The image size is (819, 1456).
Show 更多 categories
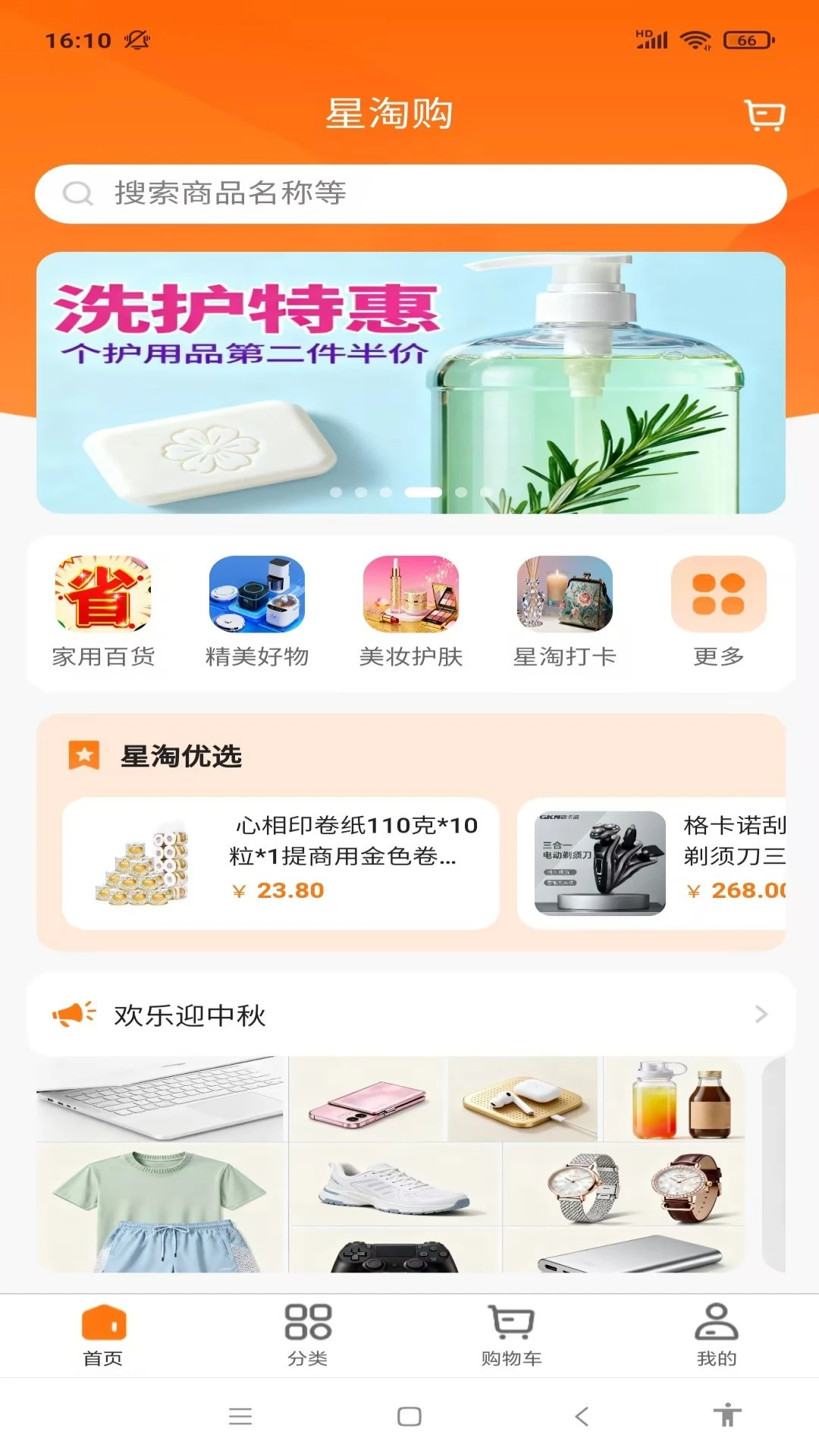718,612
